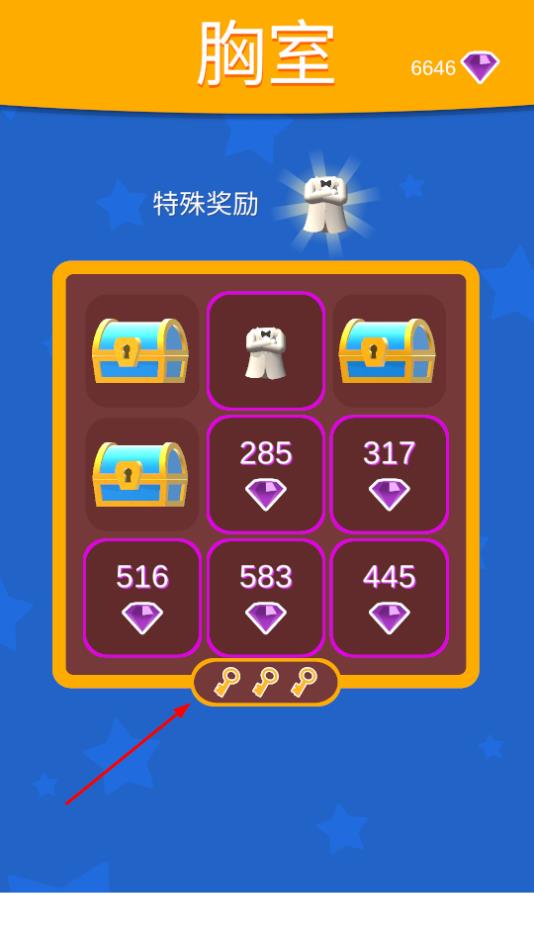Image resolution: width=534 pixels, height=950 pixels.
Task: Open the locked chest directly above 317 gems tile
Action: pyautogui.click(x=387, y=351)
